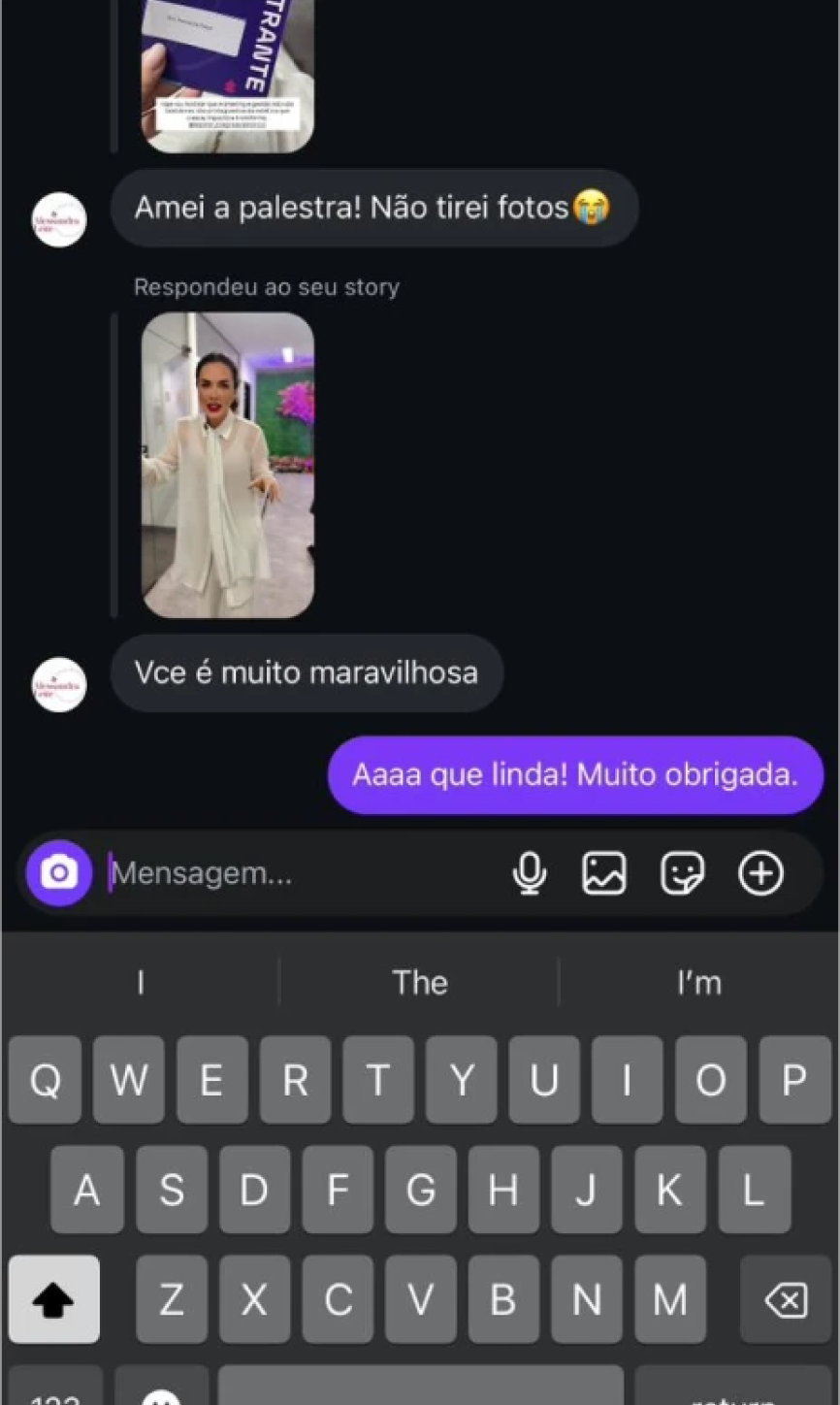The width and height of the screenshot is (840, 1405).
Task: Open the sticker picker
Action: 682,873
